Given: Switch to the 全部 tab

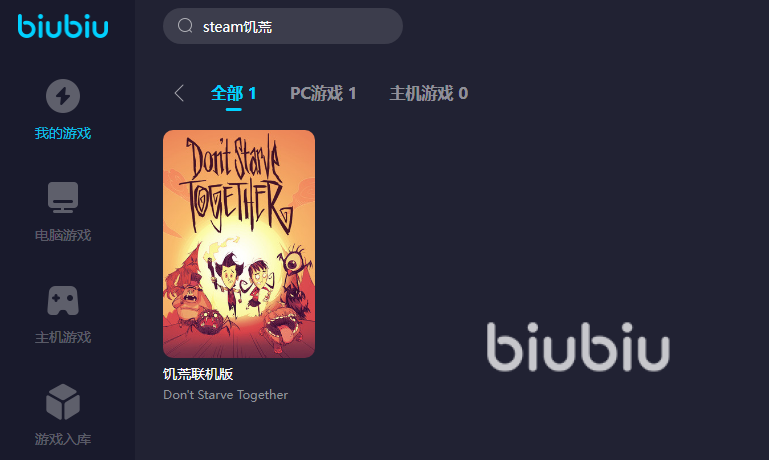Looking at the screenshot, I should [234, 93].
